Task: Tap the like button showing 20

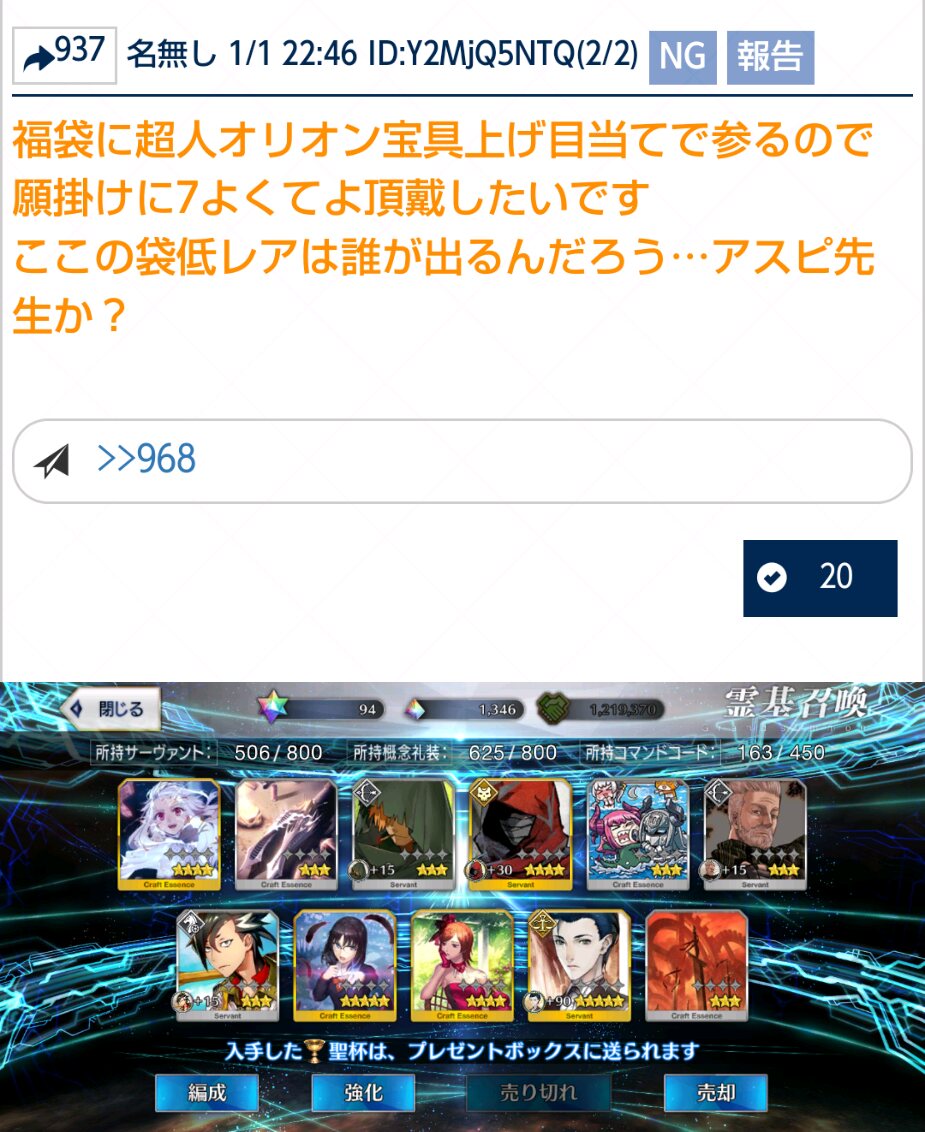Action: point(819,578)
